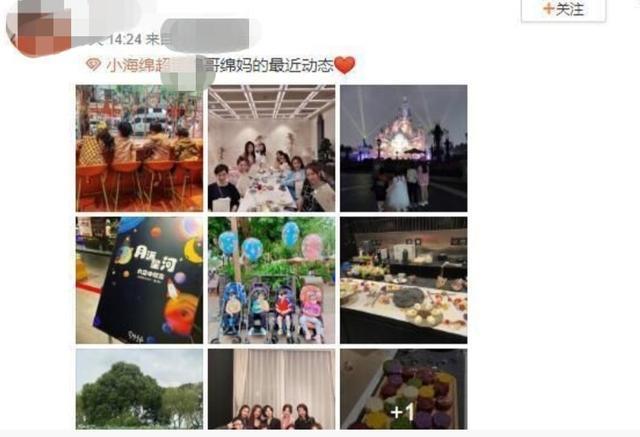
Task: Open the 月满星河 gift box photo
Action: pos(139,279)
